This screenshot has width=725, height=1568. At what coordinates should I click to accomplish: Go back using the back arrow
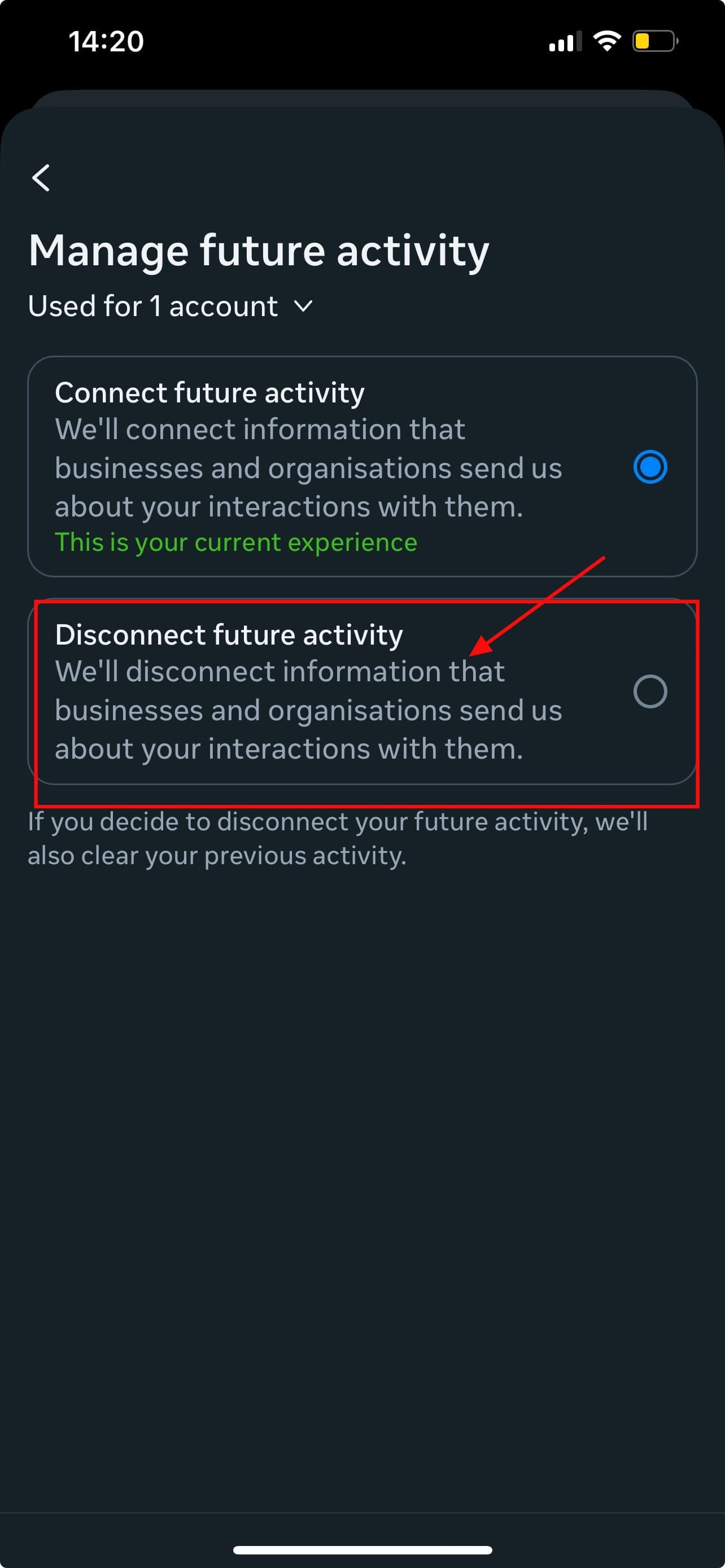[x=41, y=178]
